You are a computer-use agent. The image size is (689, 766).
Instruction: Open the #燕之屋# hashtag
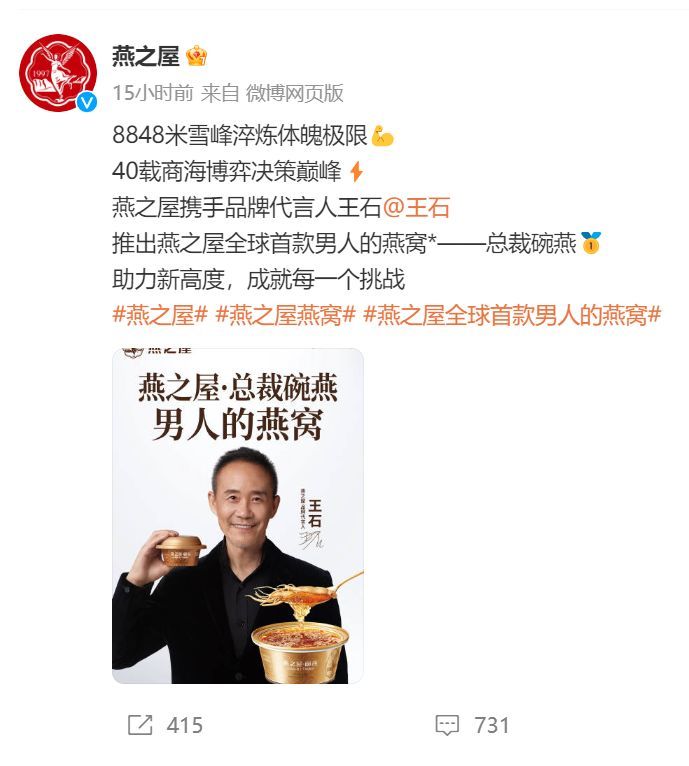tap(160, 315)
